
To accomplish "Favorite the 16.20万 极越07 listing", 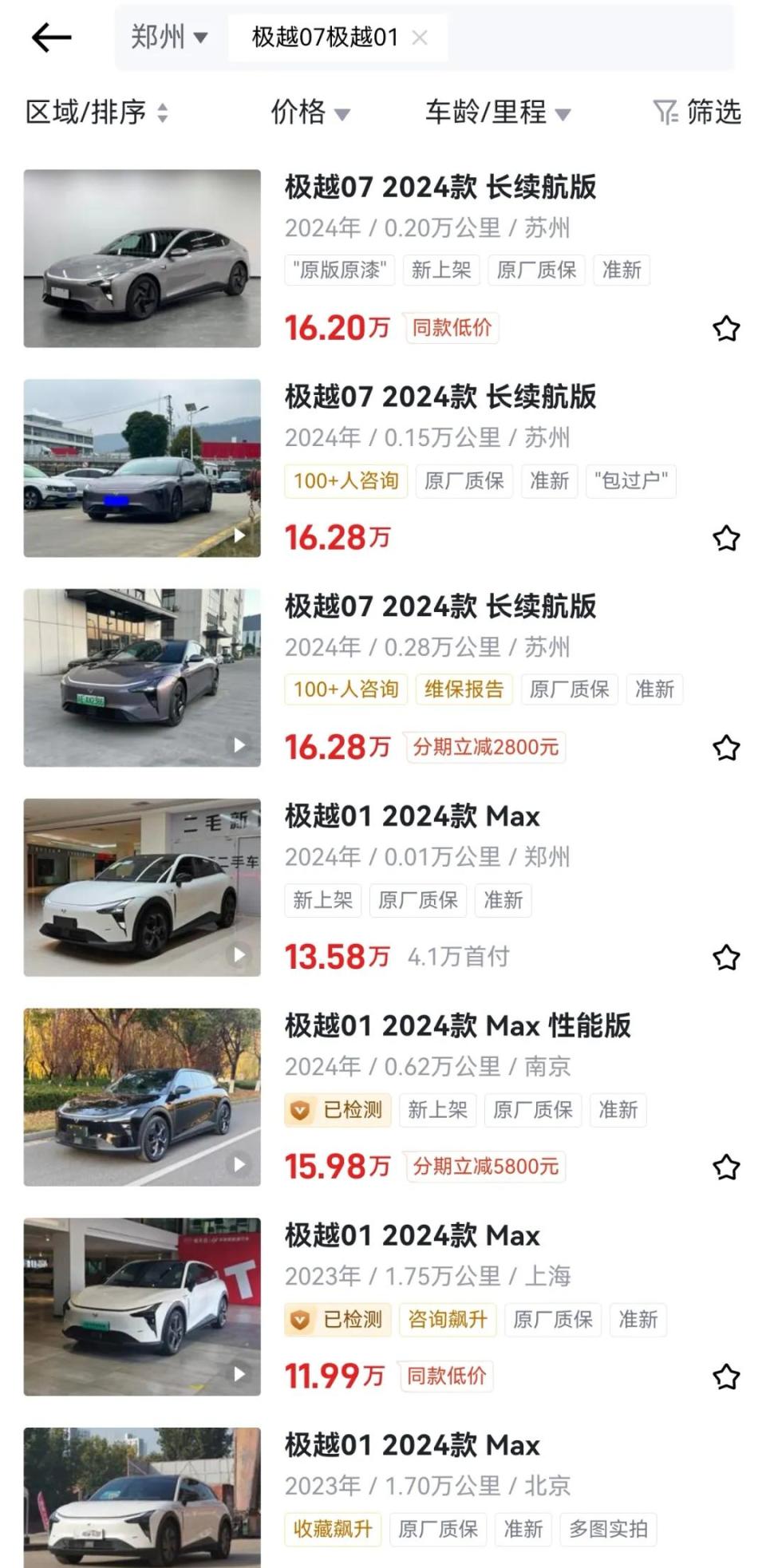I will click(726, 328).
